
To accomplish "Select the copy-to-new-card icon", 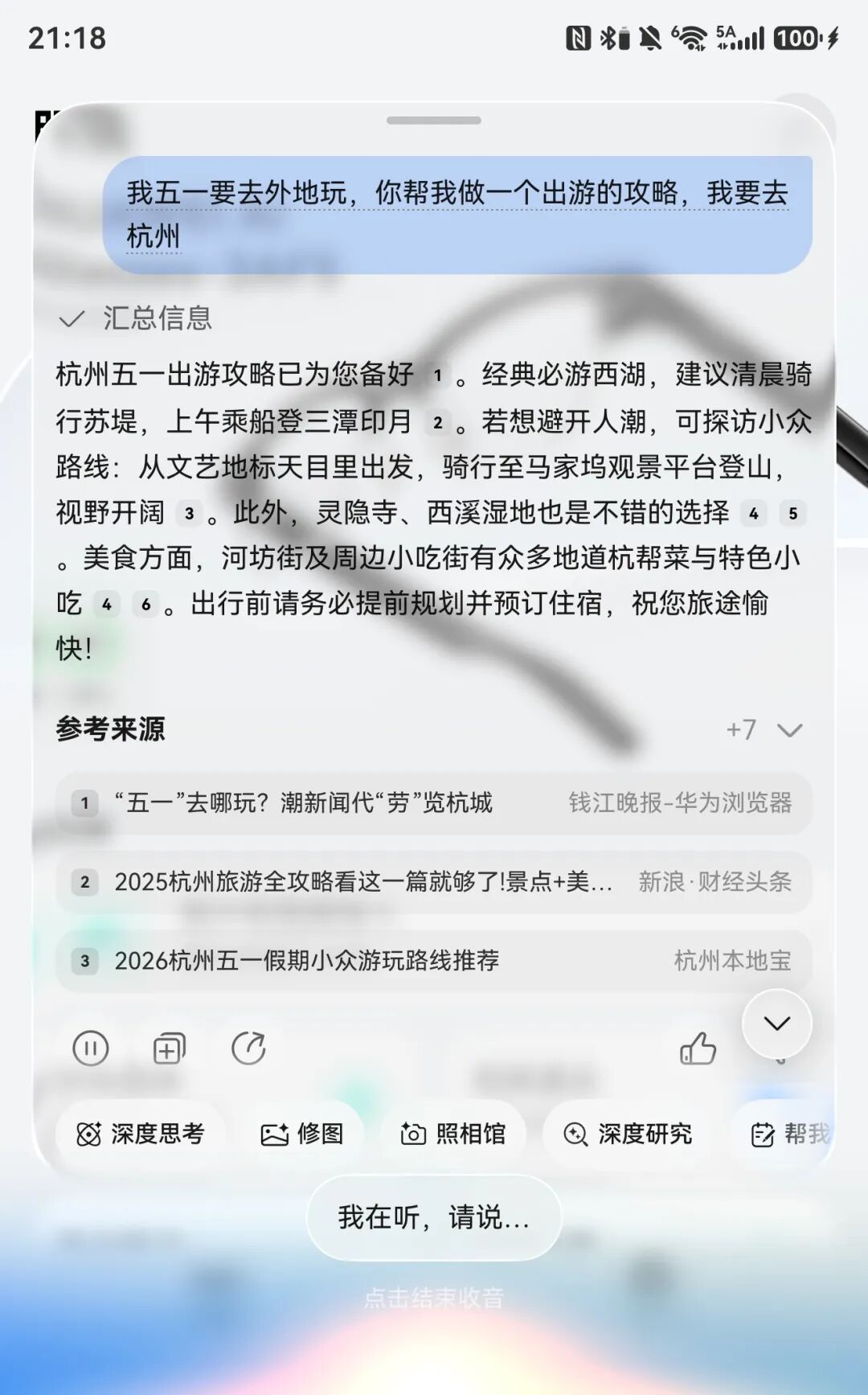I will (169, 1048).
